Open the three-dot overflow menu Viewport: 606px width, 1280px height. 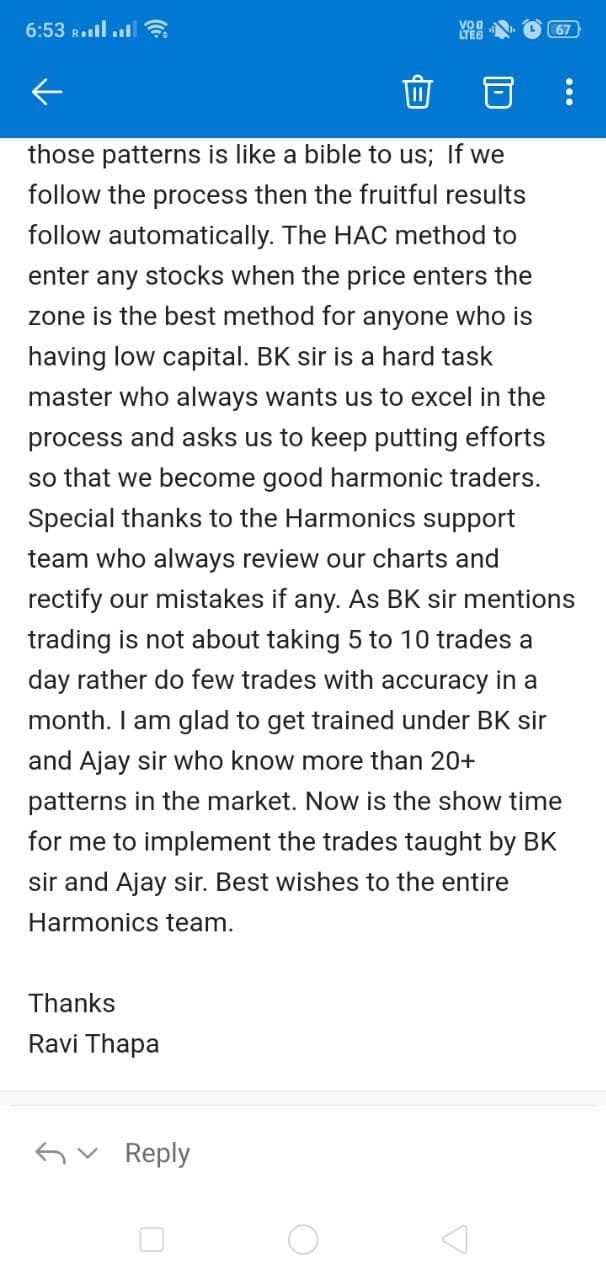pyautogui.click(x=569, y=93)
